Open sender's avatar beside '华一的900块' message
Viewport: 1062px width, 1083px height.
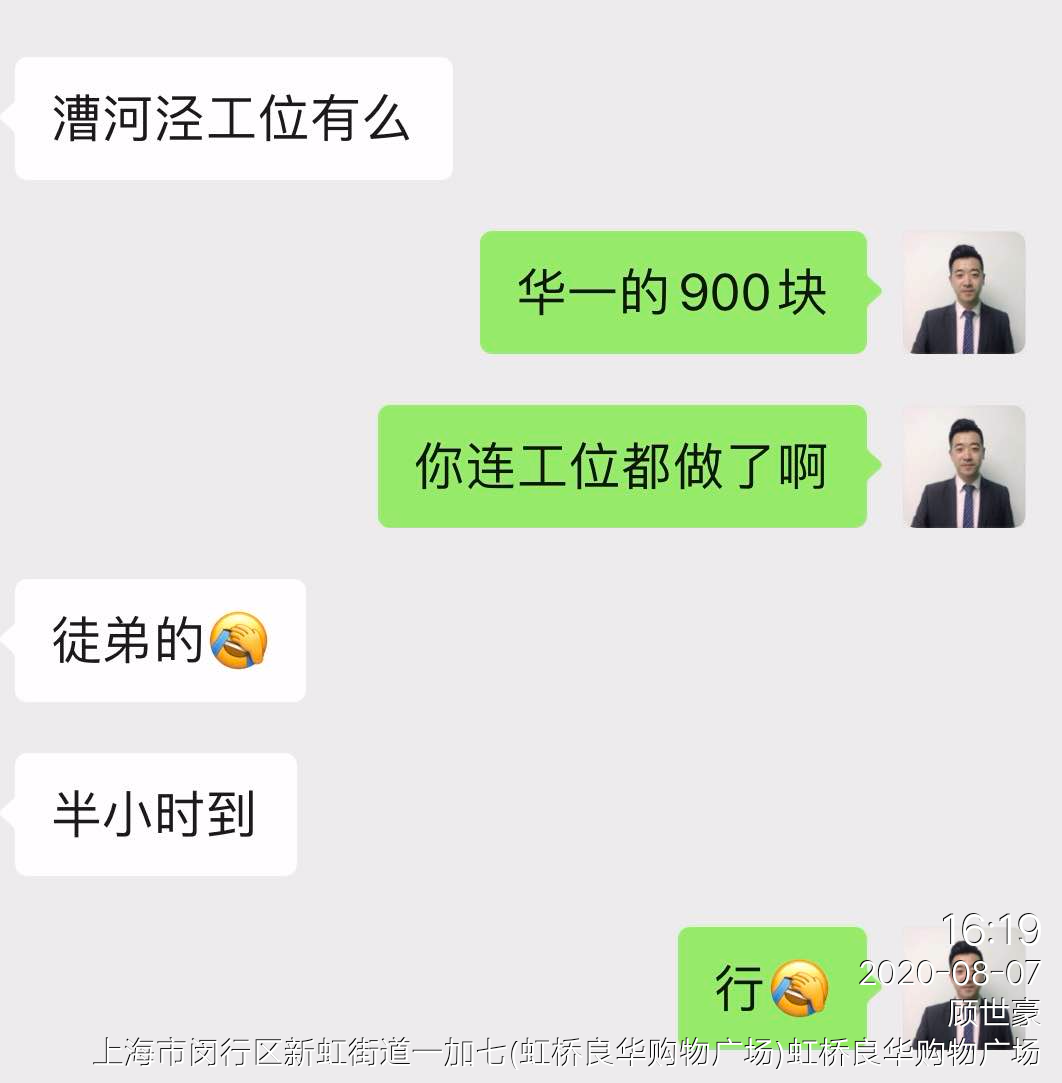[963, 293]
